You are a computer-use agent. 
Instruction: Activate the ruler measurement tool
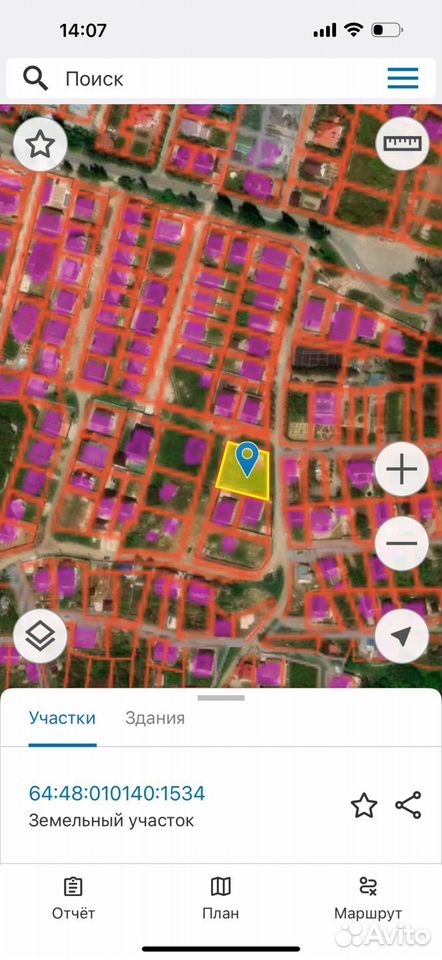pyautogui.click(x=402, y=143)
